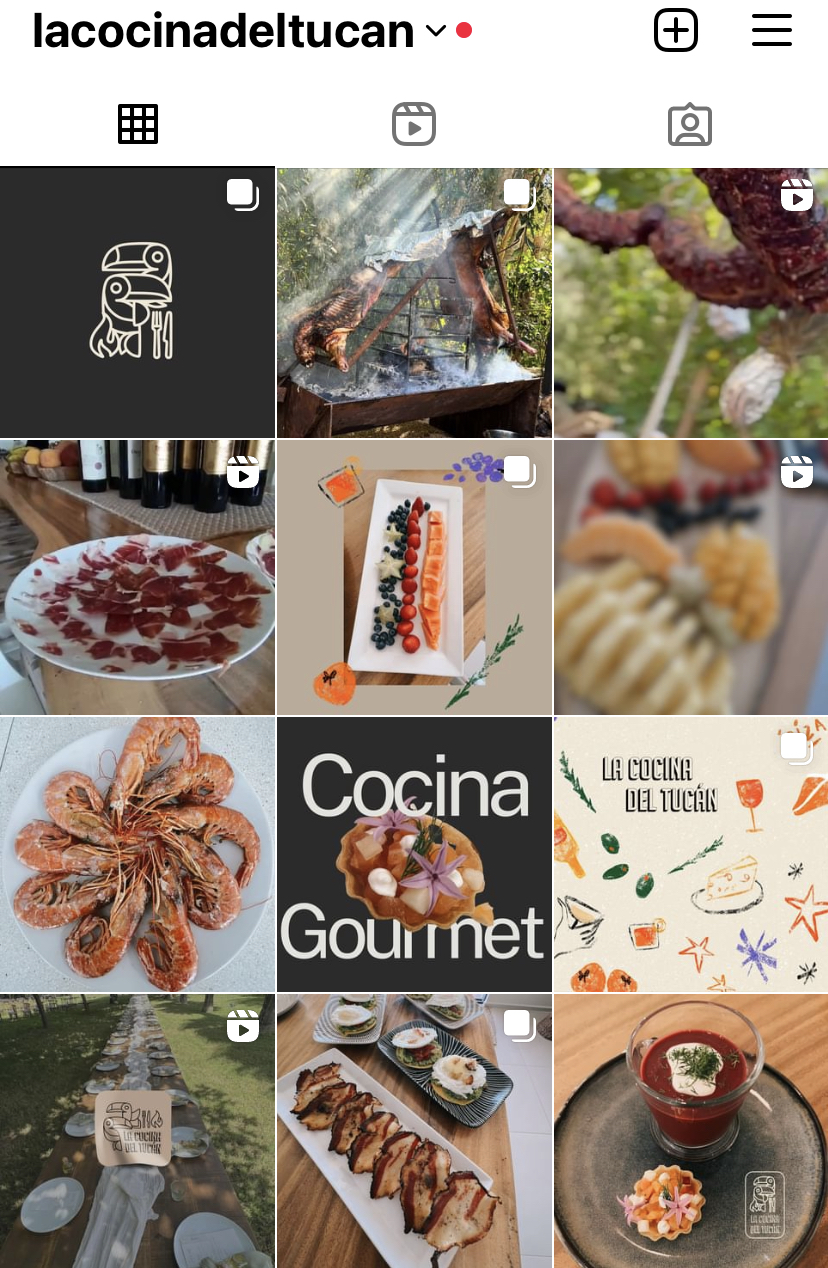
Task: Switch to the Reels tab
Action: tap(413, 124)
